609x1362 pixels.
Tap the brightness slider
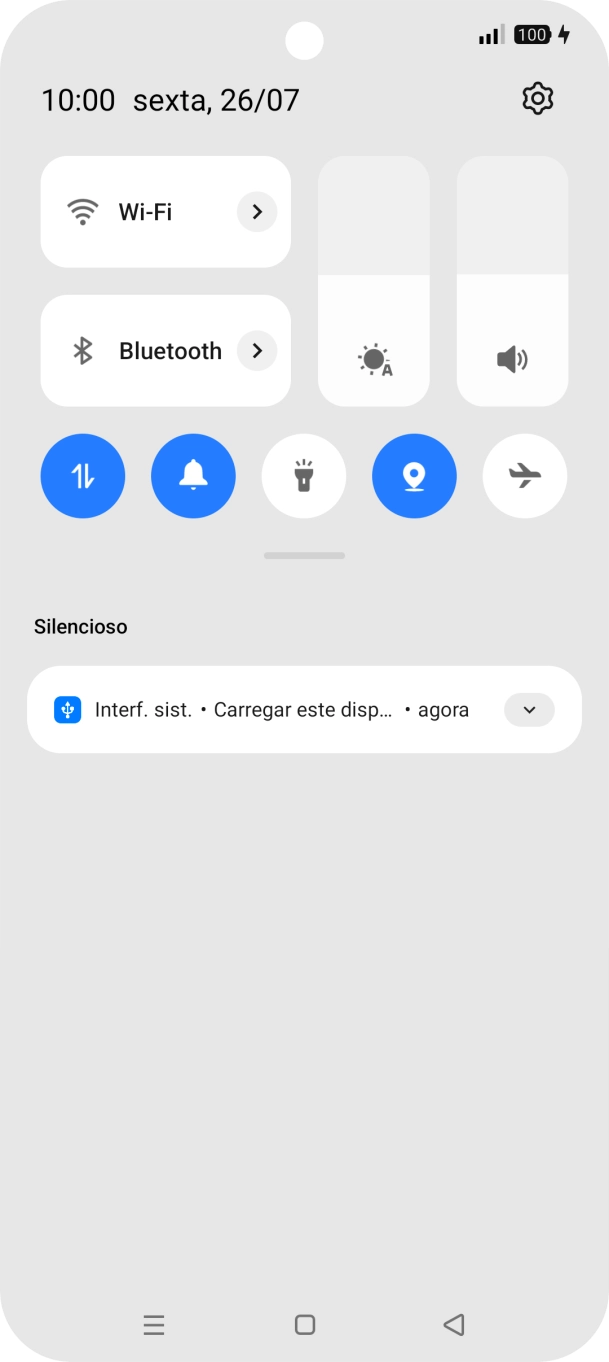374,281
